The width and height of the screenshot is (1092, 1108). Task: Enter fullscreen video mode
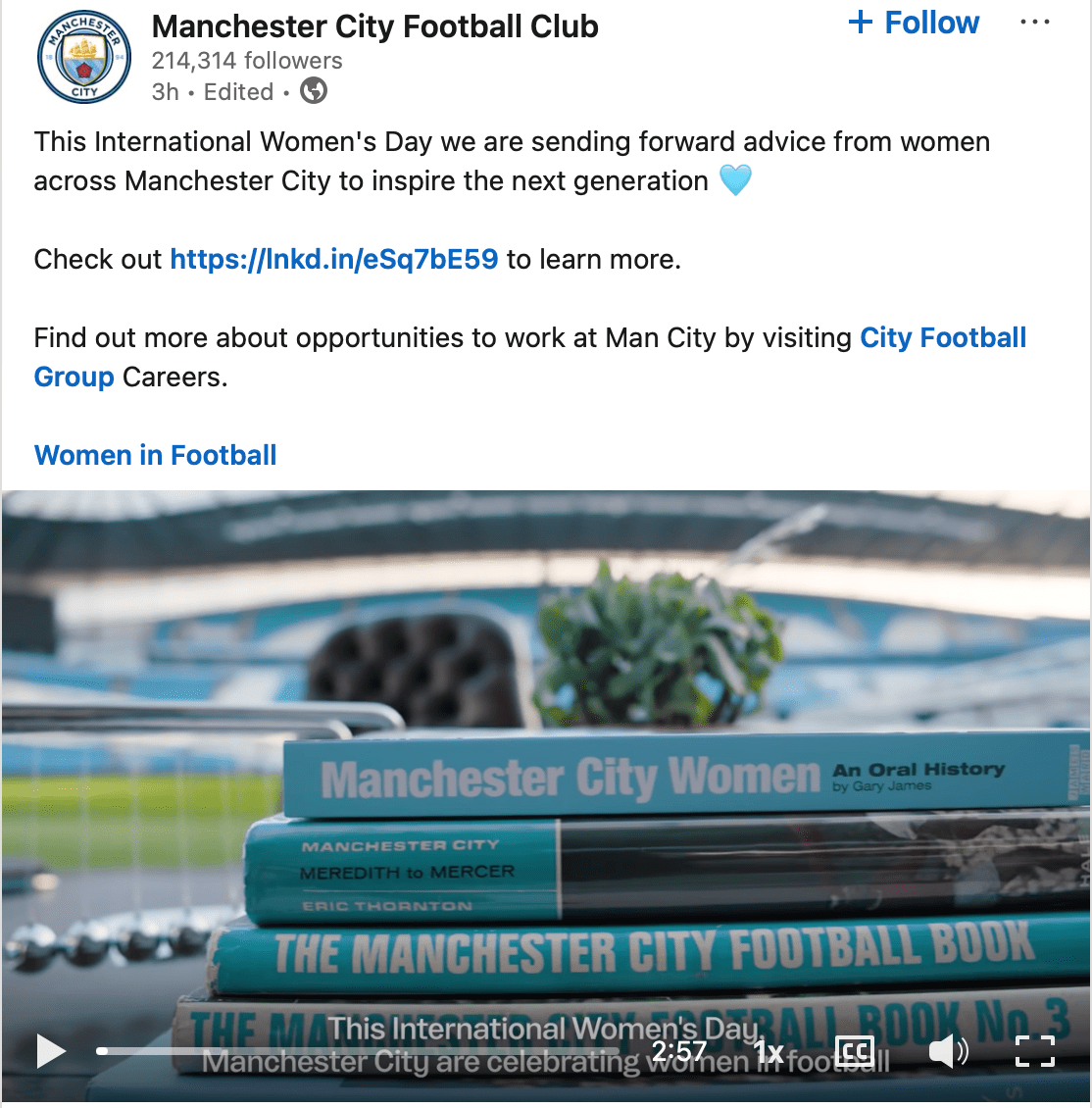[1035, 1051]
